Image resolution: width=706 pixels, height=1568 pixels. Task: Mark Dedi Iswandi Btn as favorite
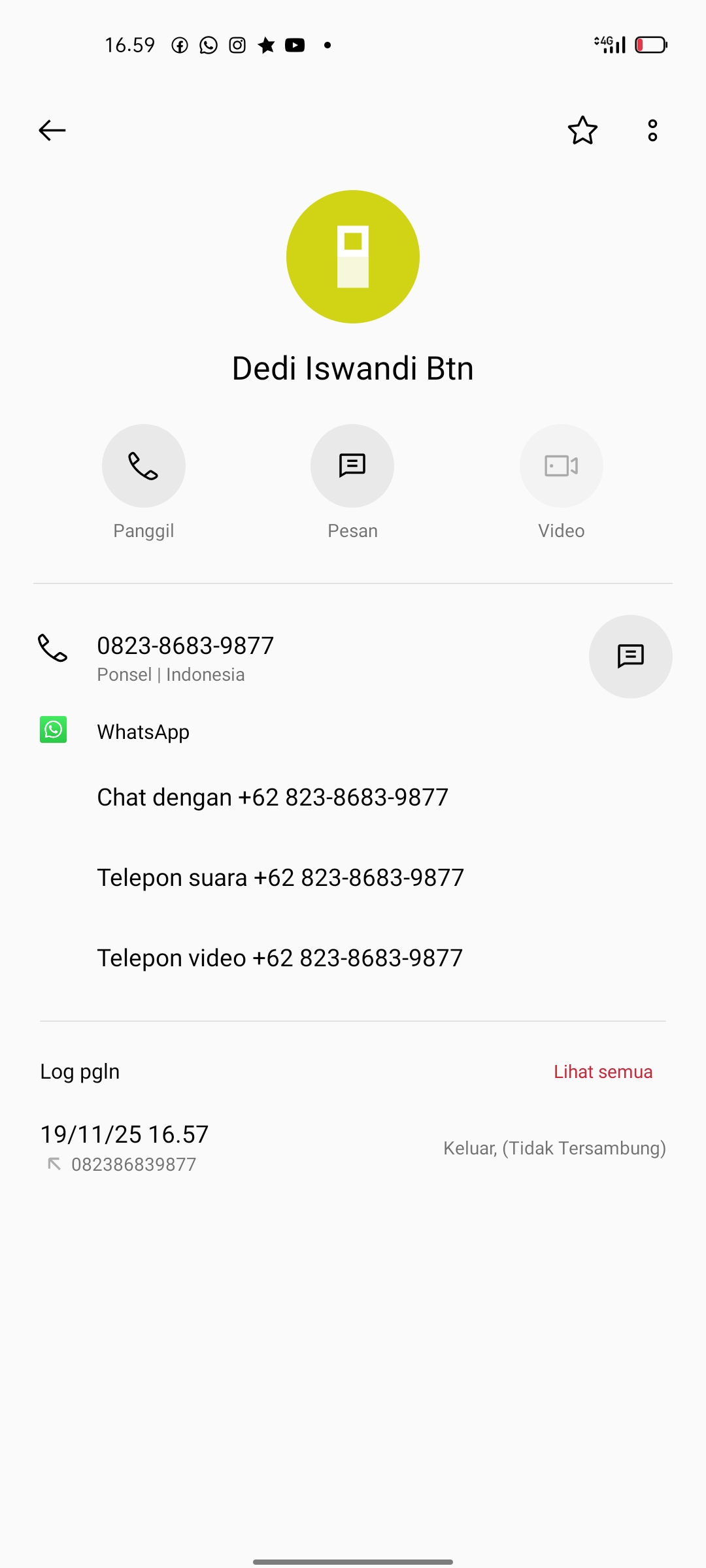[x=582, y=131]
